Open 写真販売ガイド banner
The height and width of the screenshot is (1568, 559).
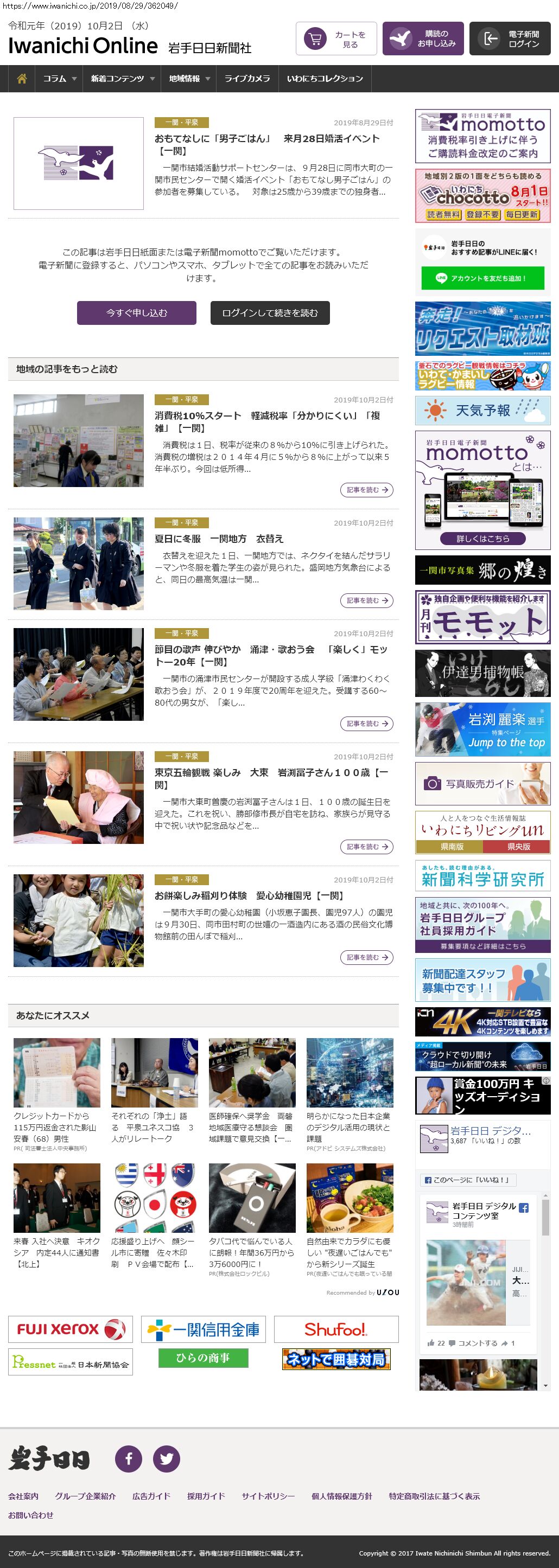(x=482, y=784)
